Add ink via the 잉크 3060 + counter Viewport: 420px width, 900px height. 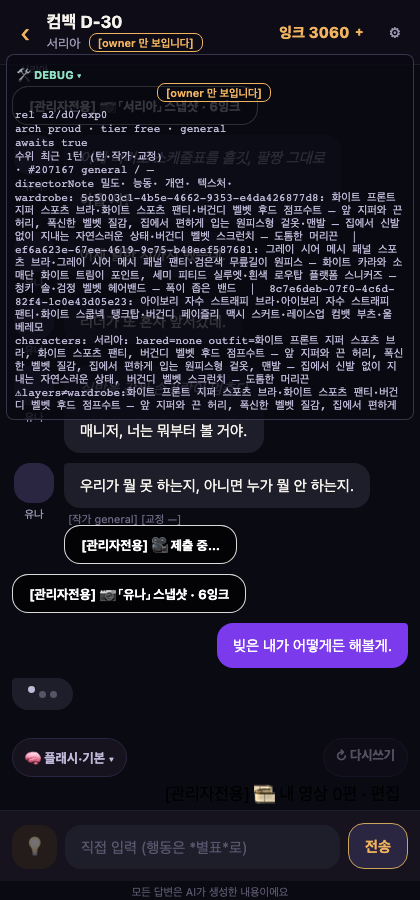tap(321, 32)
